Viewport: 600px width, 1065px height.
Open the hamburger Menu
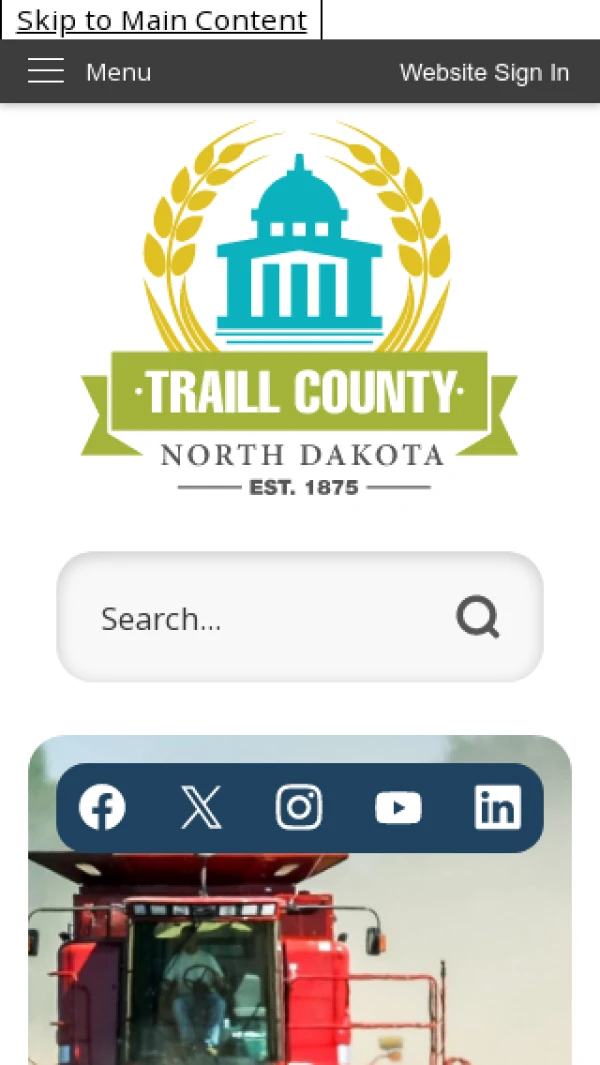88,72
